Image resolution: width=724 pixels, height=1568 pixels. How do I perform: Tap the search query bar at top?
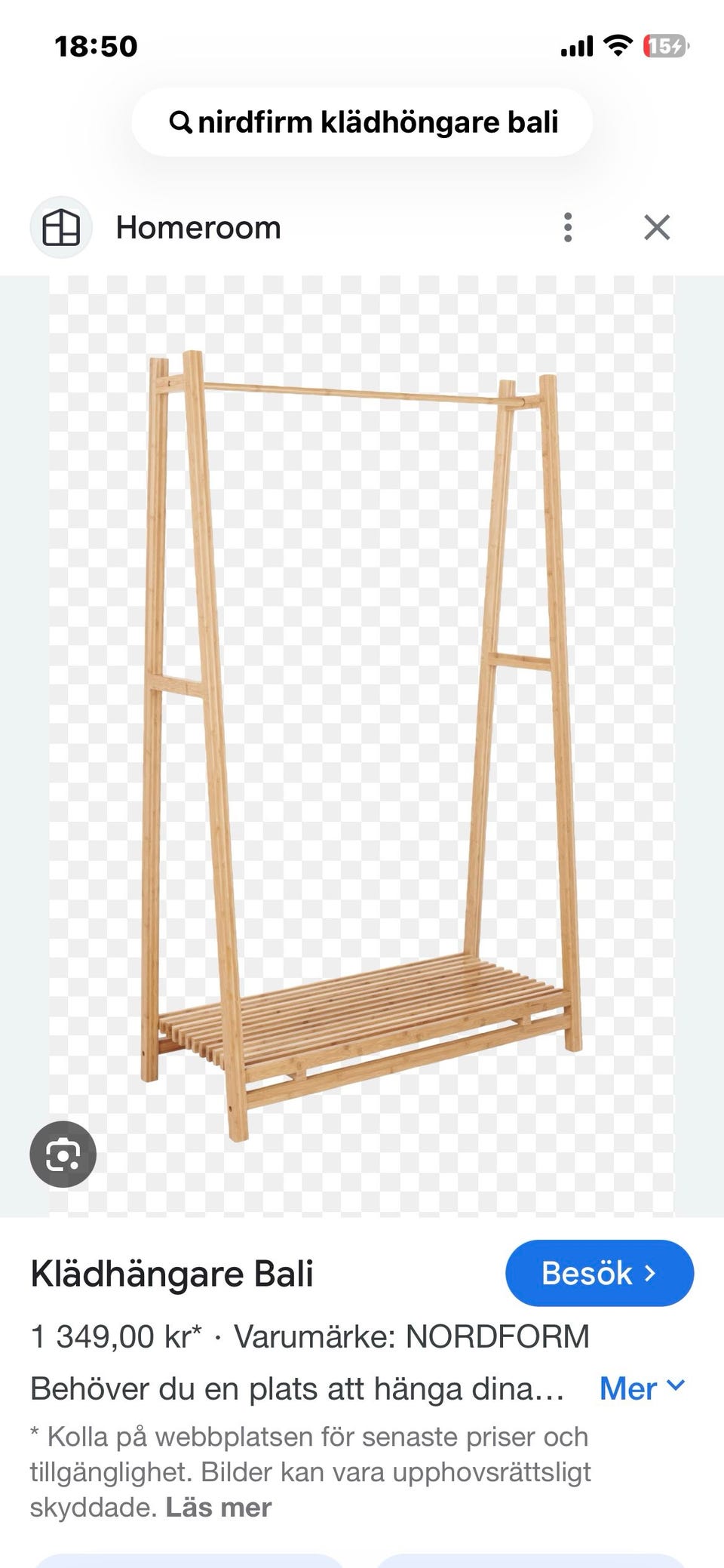point(362,121)
